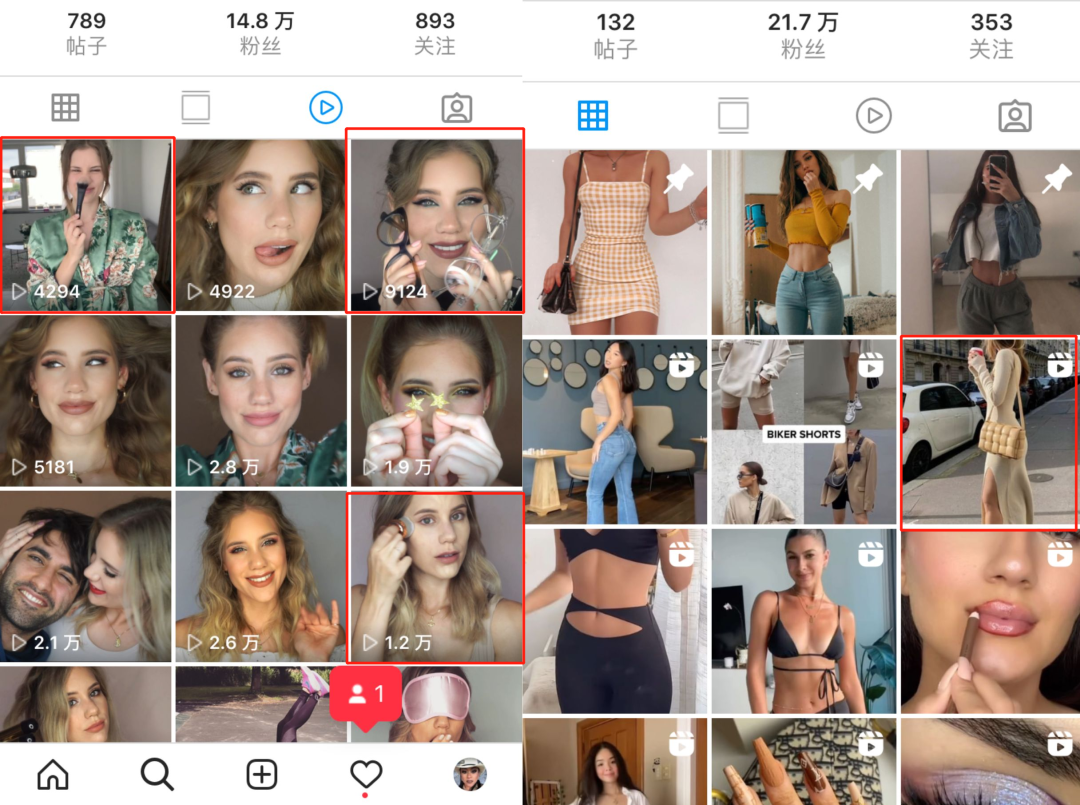Go to the home feed tab
Viewport: 1080px width, 805px height.
tap(52, 773)
